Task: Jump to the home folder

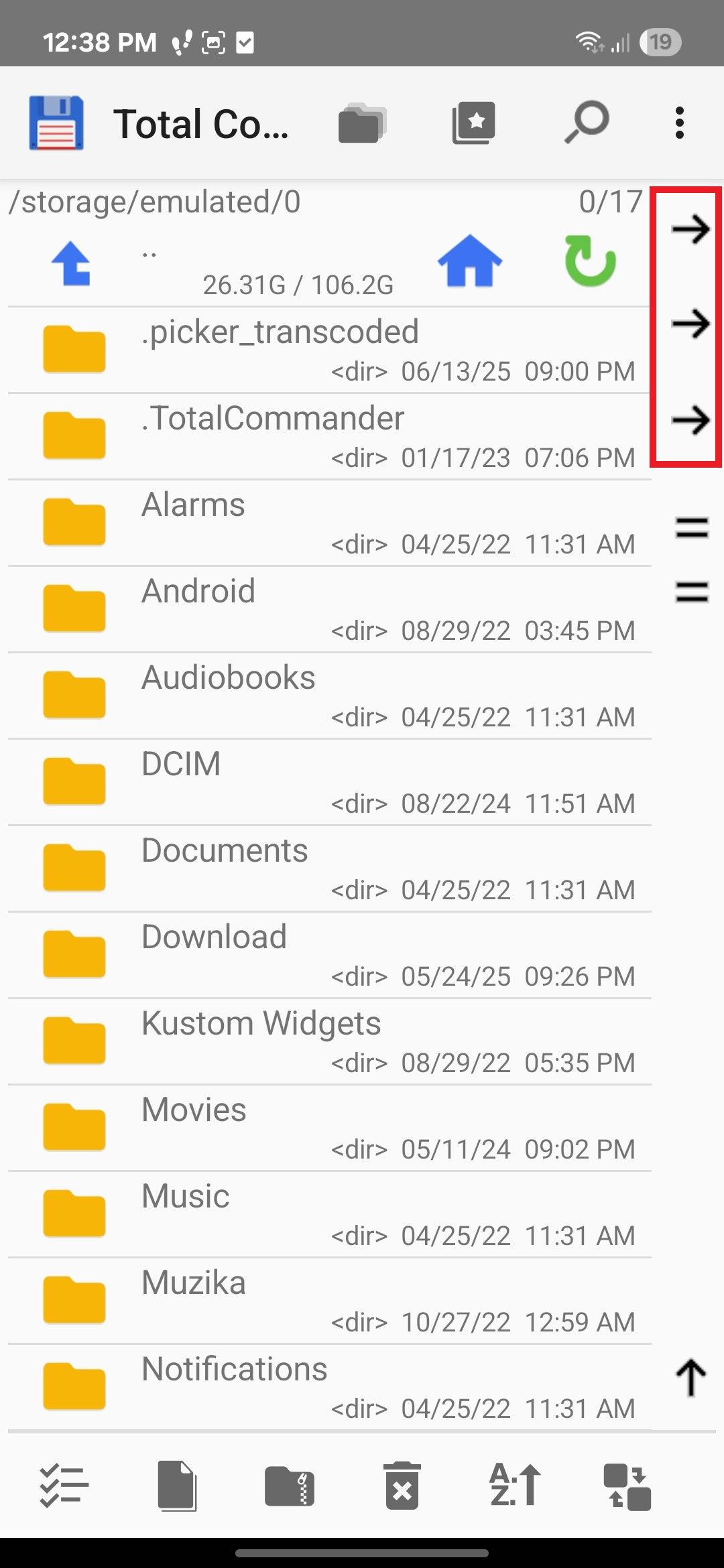Action: coord(469,261)
